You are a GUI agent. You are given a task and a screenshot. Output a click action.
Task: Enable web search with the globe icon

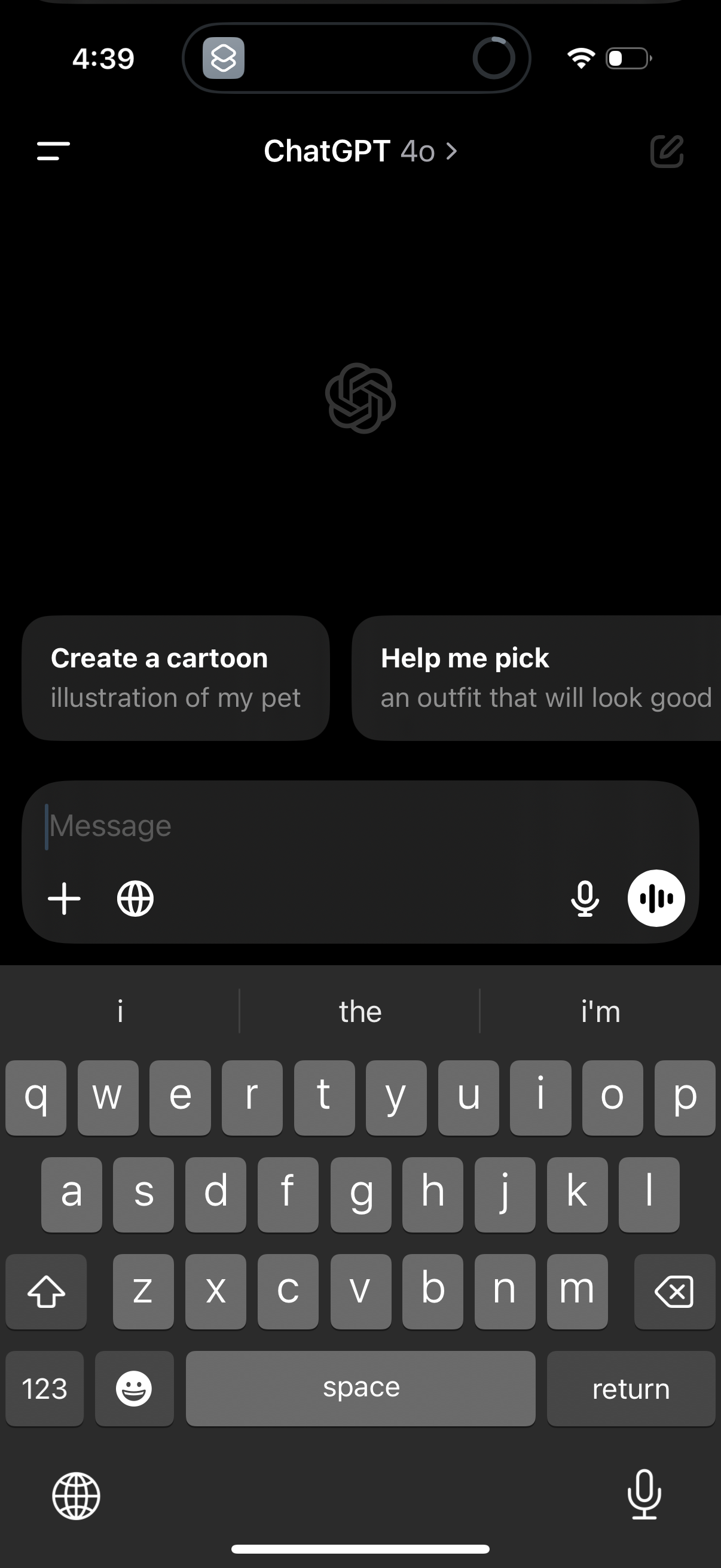pos(135,899)
